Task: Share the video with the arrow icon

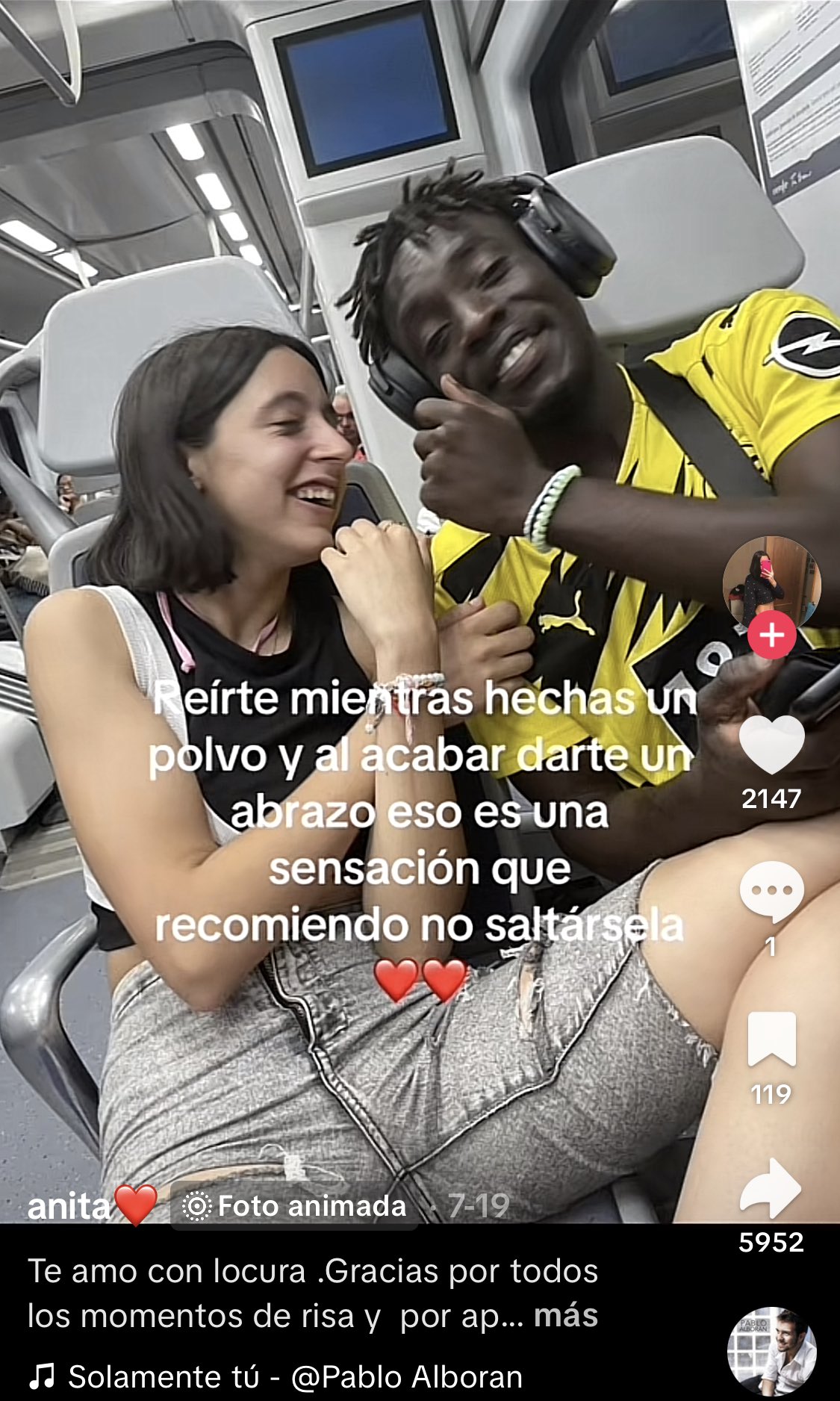Action: 771,1188
